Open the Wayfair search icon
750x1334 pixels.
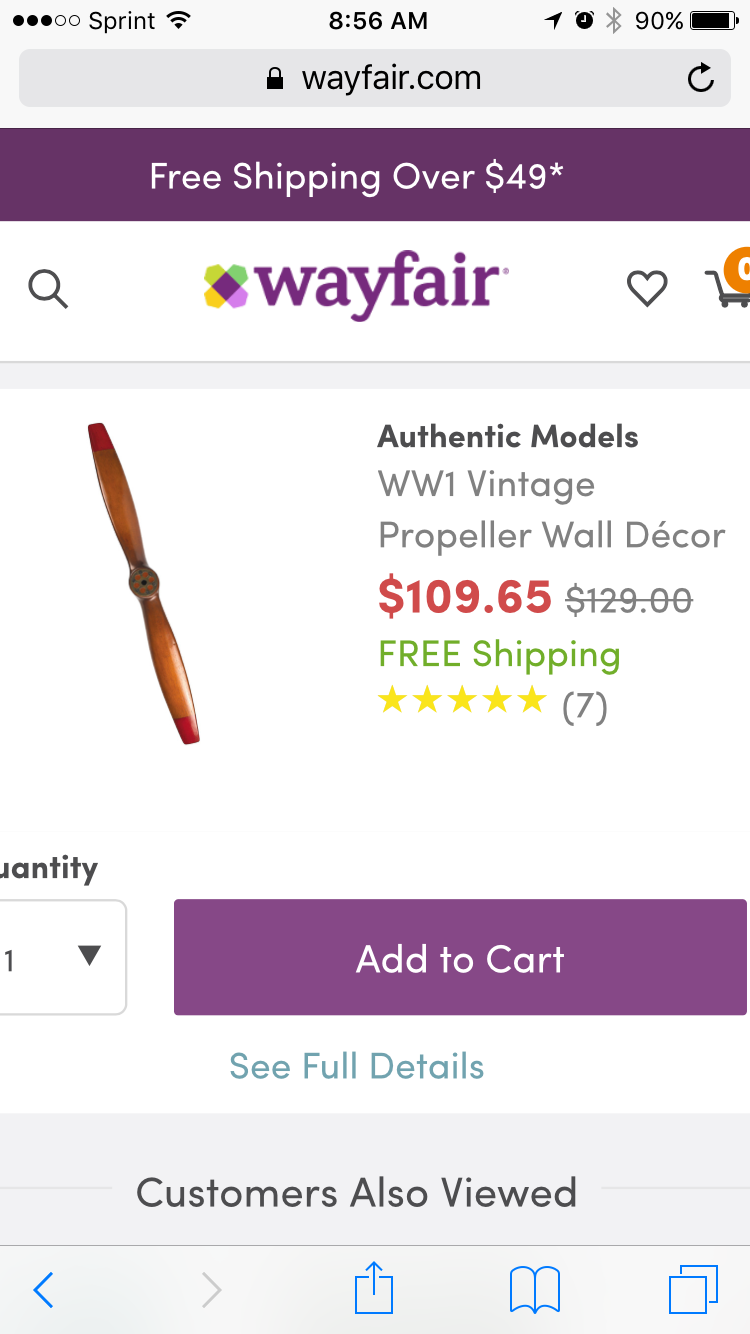(47, 289)
